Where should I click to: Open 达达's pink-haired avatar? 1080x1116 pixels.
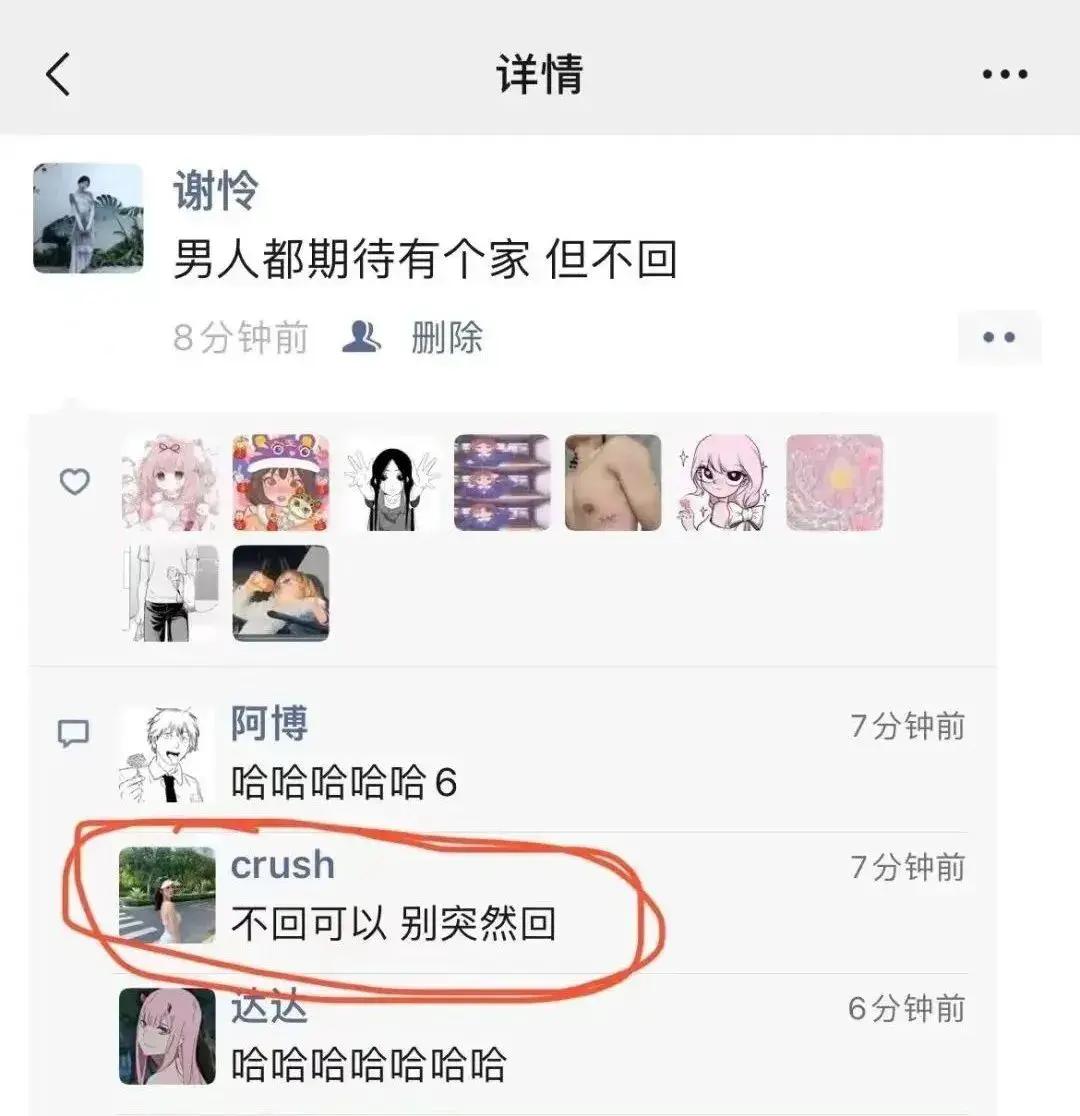167,1036
